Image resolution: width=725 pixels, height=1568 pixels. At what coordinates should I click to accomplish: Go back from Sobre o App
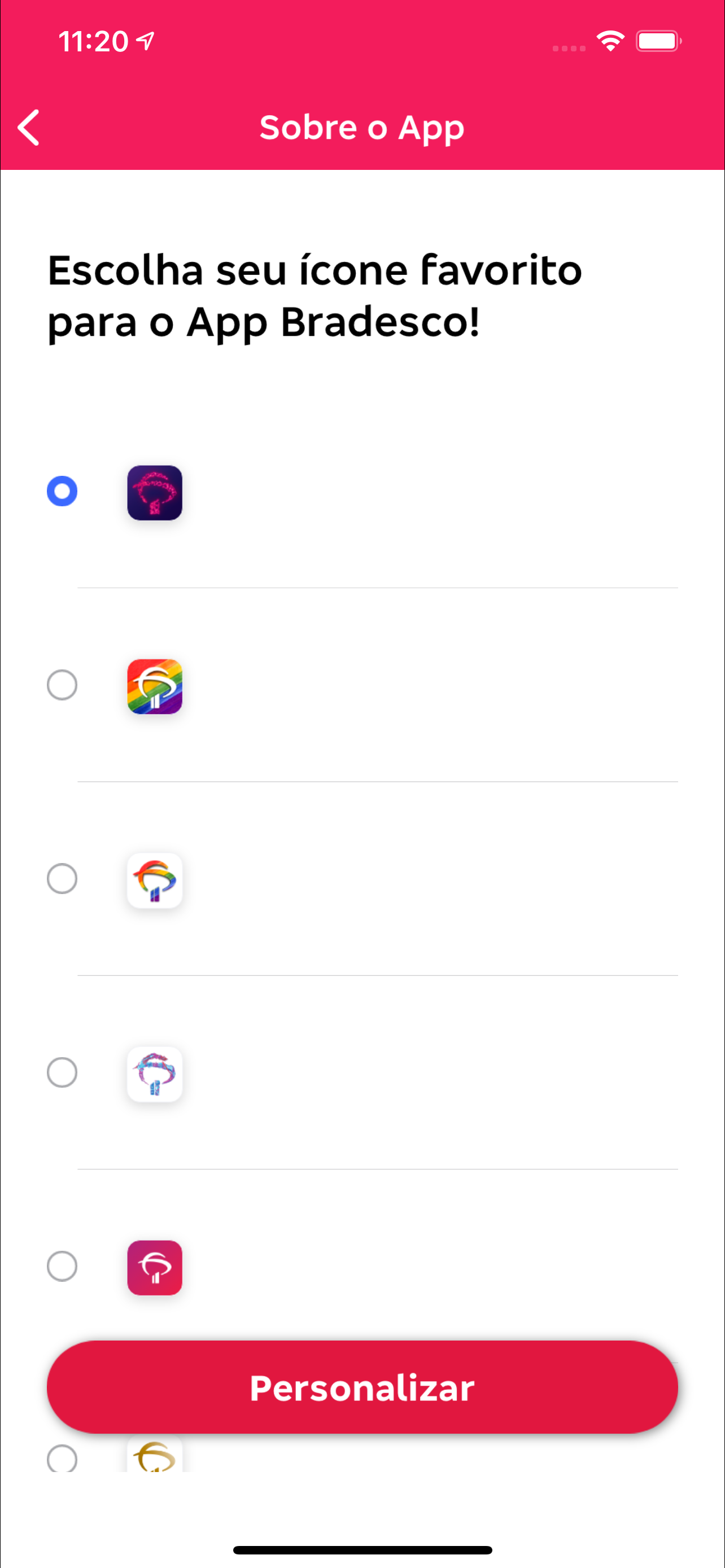(x=29, y=128)
